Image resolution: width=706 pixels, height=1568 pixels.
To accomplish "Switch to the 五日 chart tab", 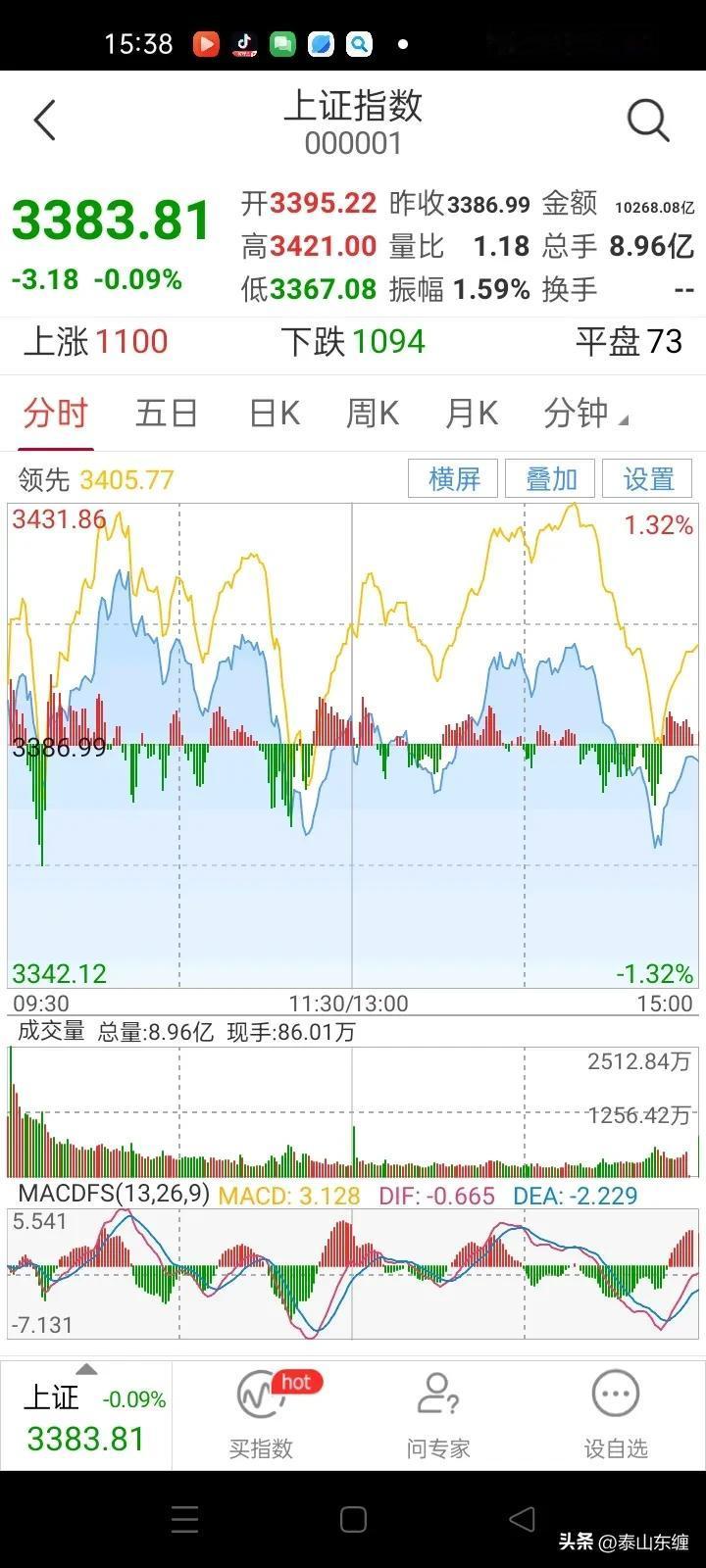I will click(167, 413).
